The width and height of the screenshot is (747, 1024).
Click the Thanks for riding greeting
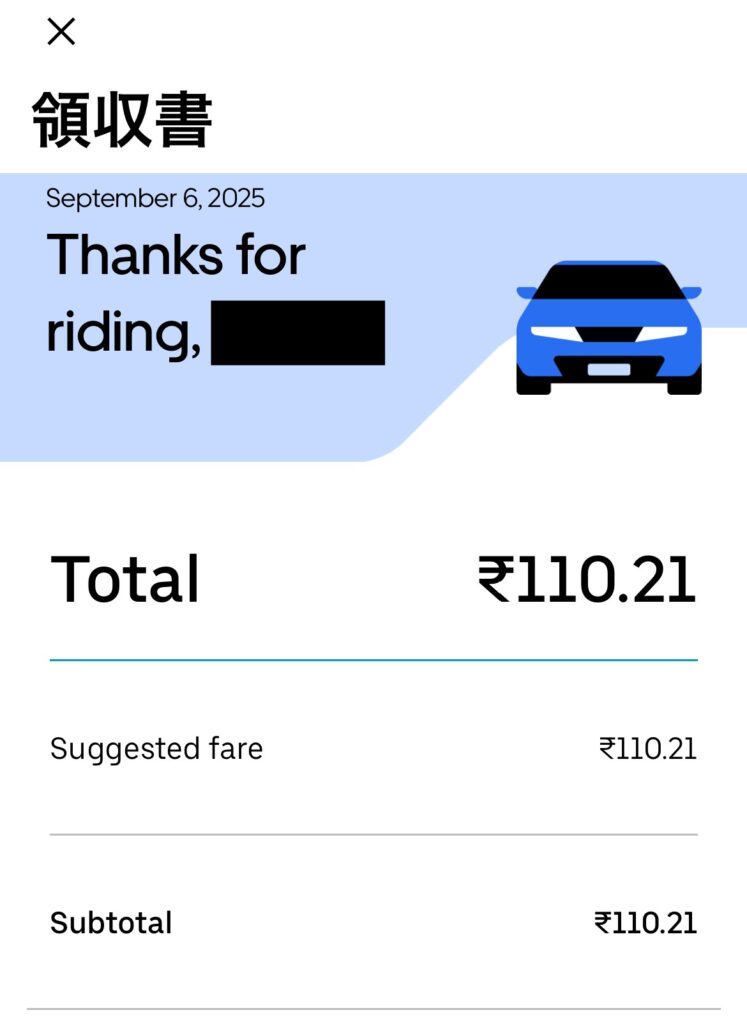point(178,255)
